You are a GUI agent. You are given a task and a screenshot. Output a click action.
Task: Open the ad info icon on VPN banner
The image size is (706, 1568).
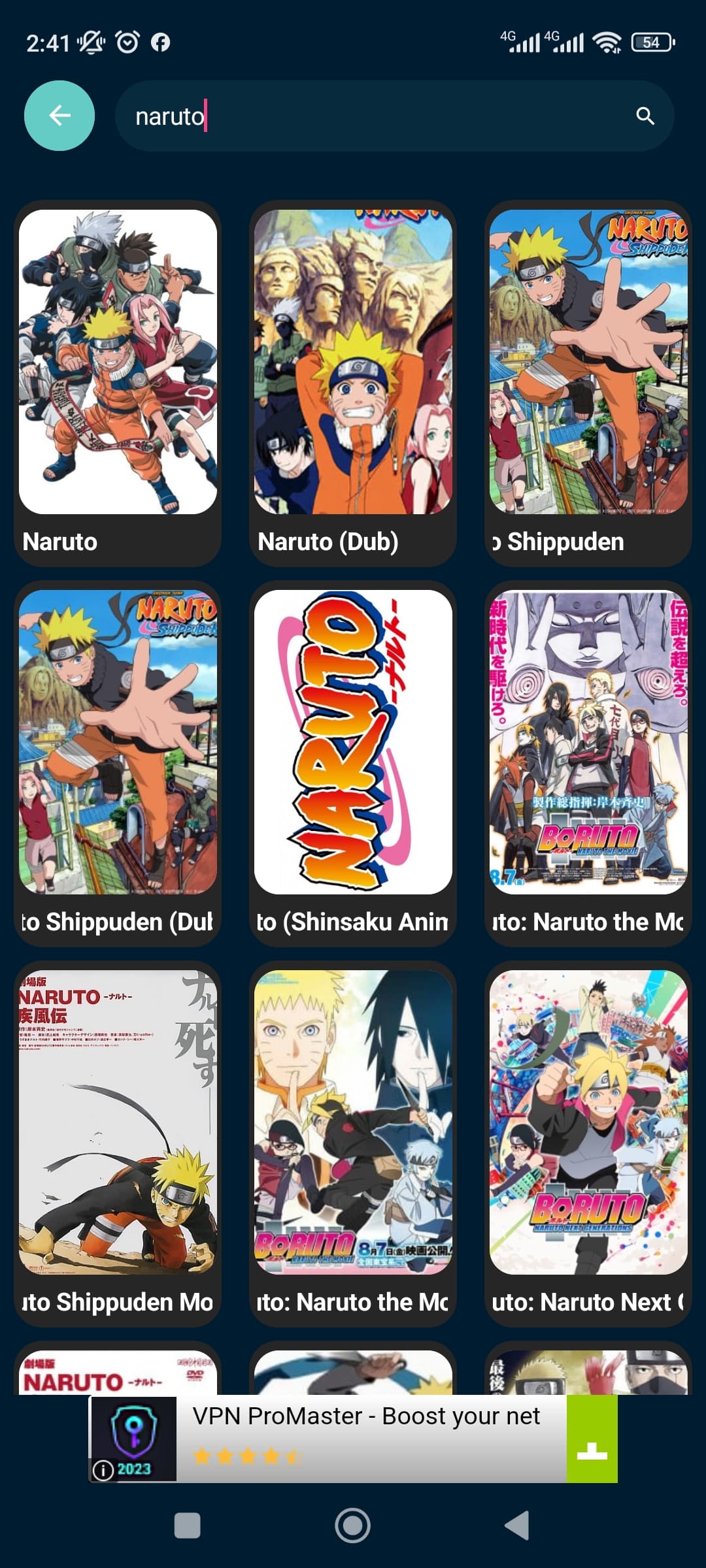pyautogui.click(x=103, y=1470)
